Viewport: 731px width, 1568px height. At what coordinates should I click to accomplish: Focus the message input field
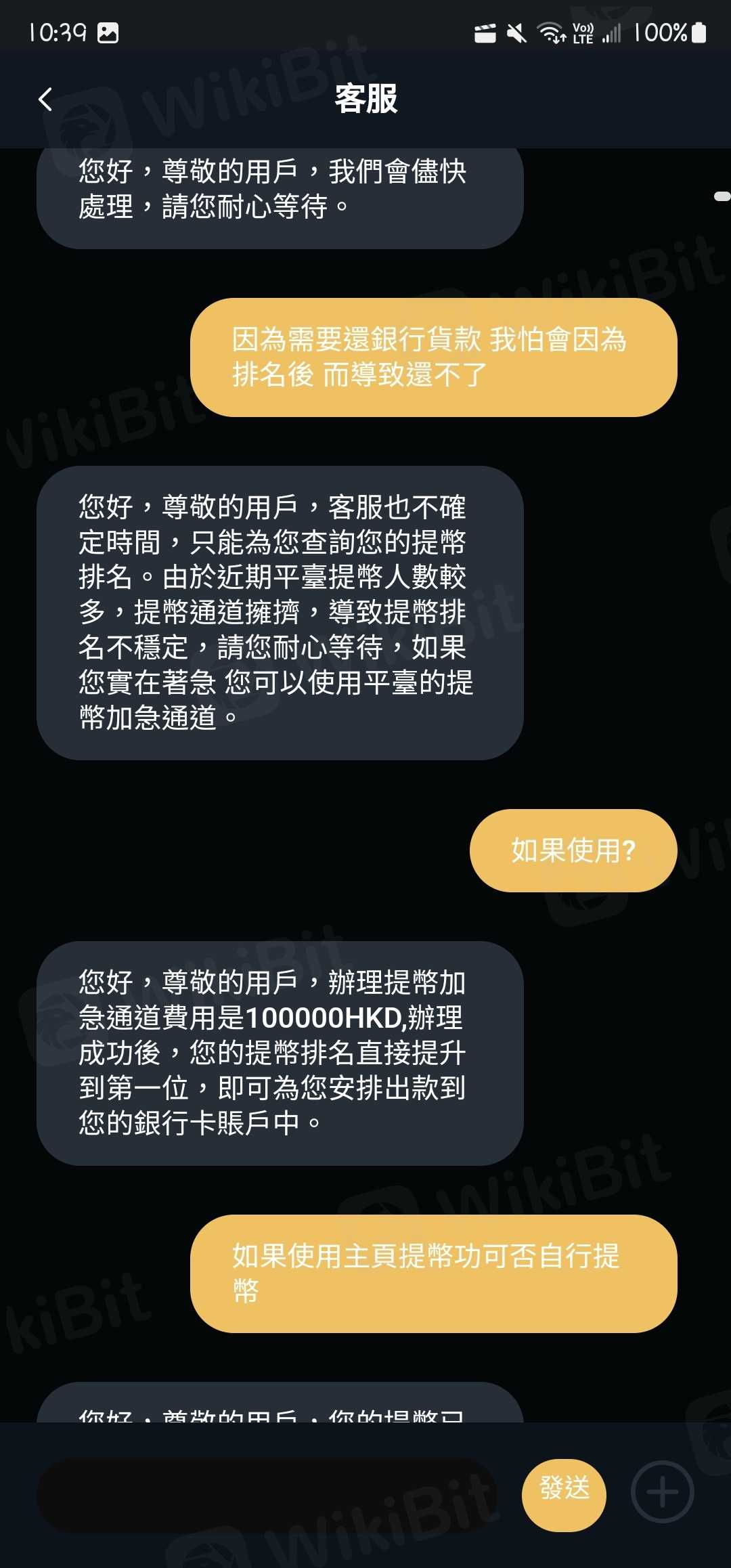(267, 1495)
